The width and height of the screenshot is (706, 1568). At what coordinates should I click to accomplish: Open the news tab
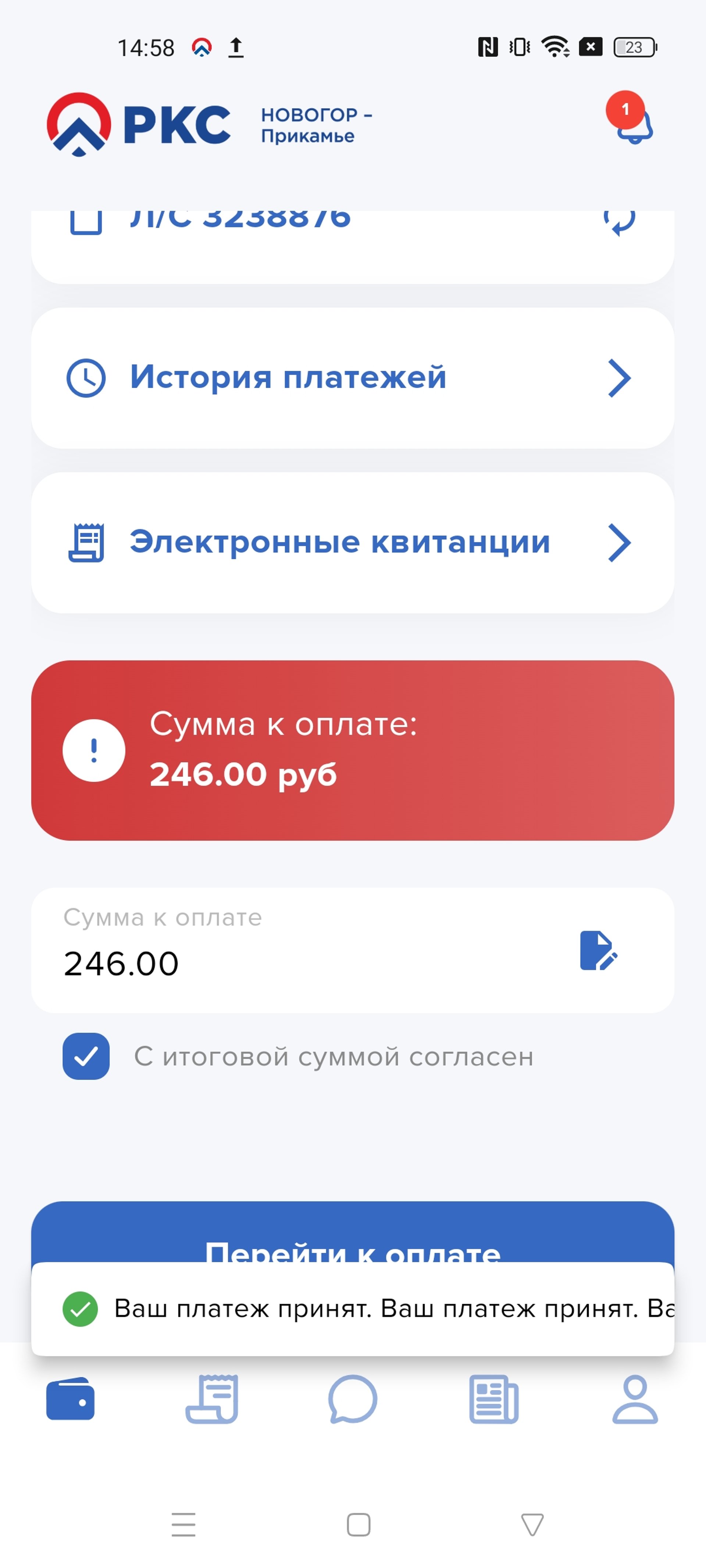(x=493, y=1399)
